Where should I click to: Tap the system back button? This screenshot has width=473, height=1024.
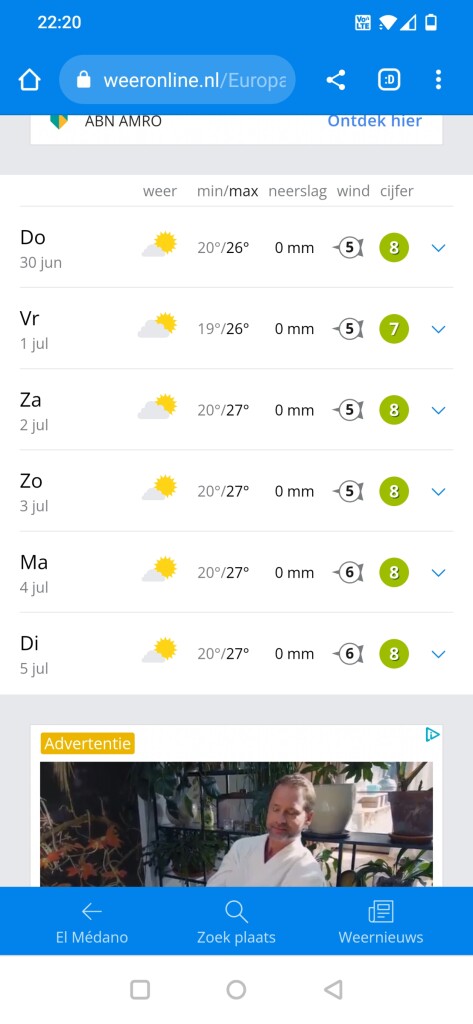(x=333, y=990)
